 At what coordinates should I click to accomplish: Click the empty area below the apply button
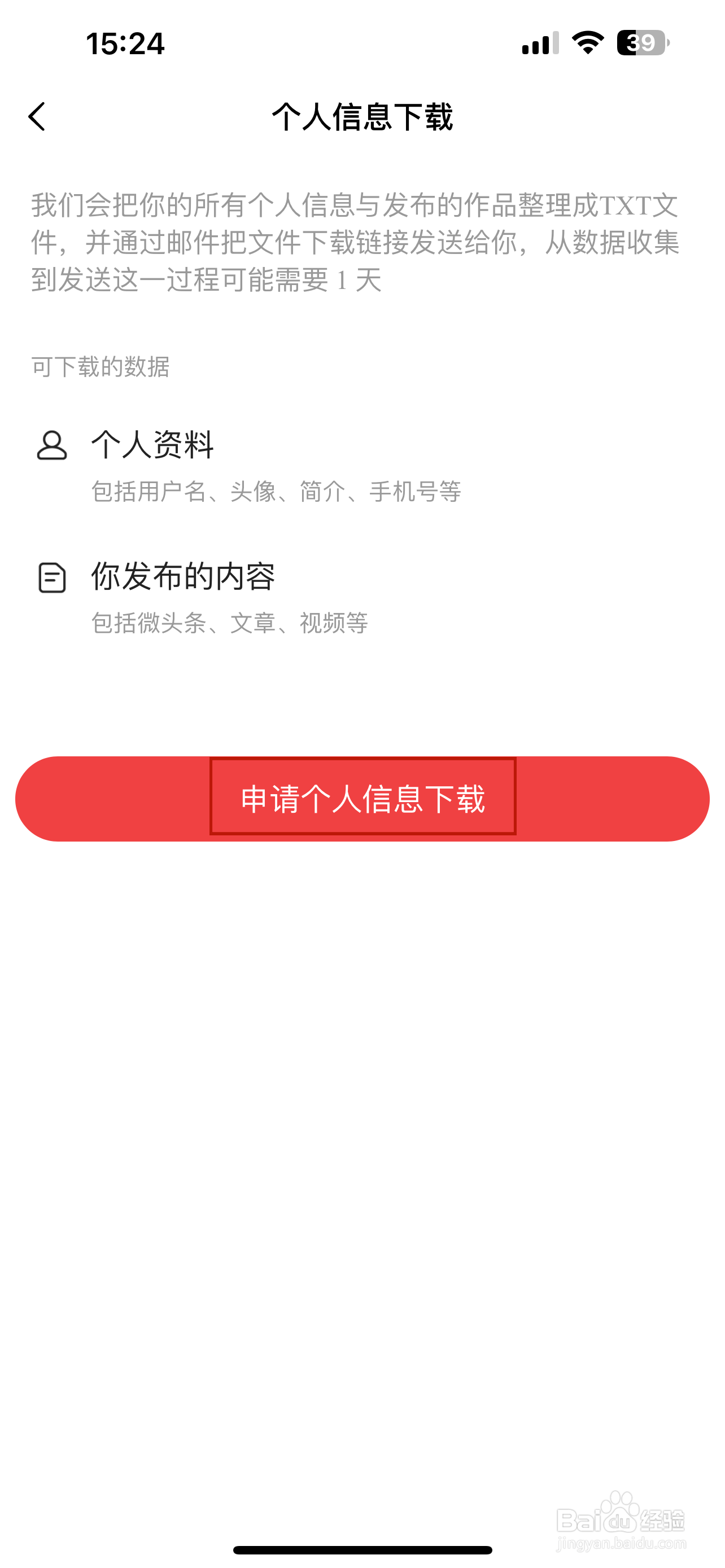[362, 1096]
